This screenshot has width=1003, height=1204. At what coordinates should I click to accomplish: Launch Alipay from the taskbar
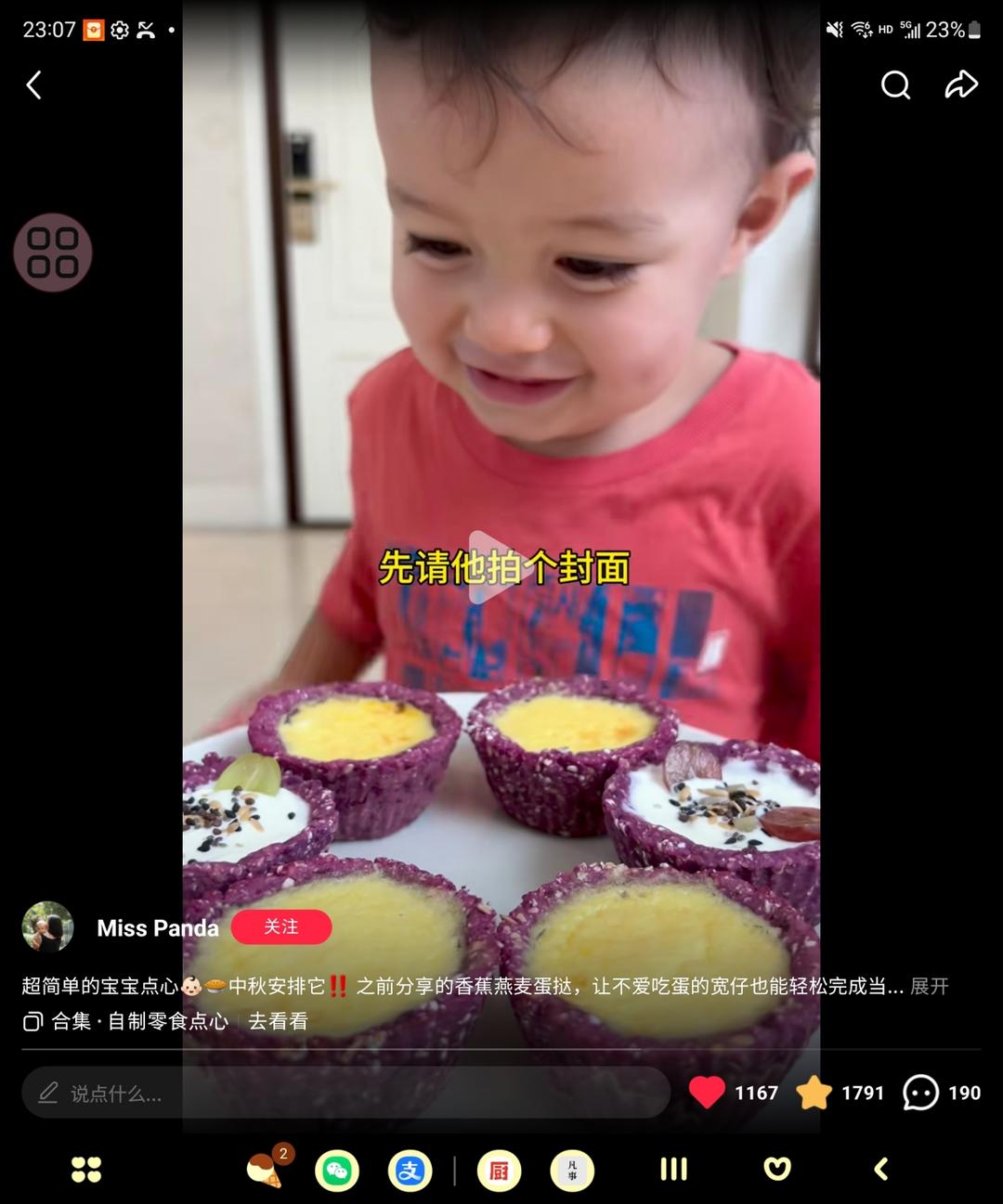point(410,1170)
